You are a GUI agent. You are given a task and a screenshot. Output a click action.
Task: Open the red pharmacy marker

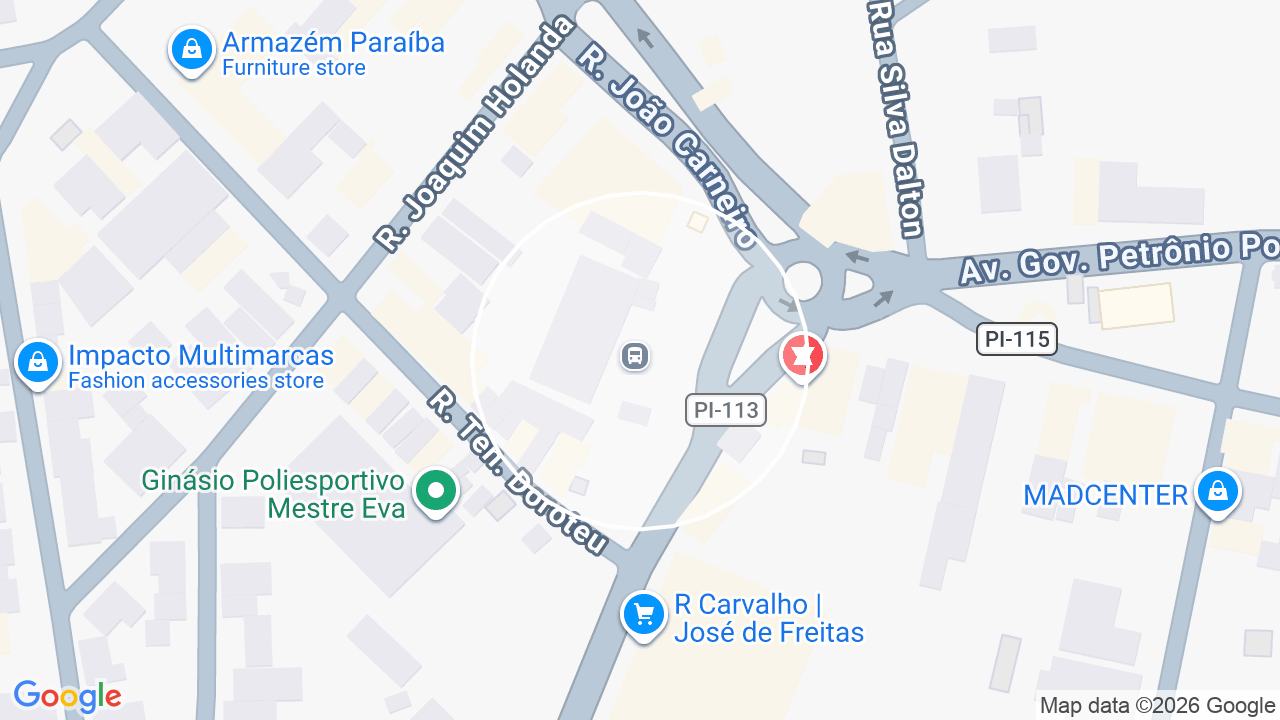[x=802, y=356]
